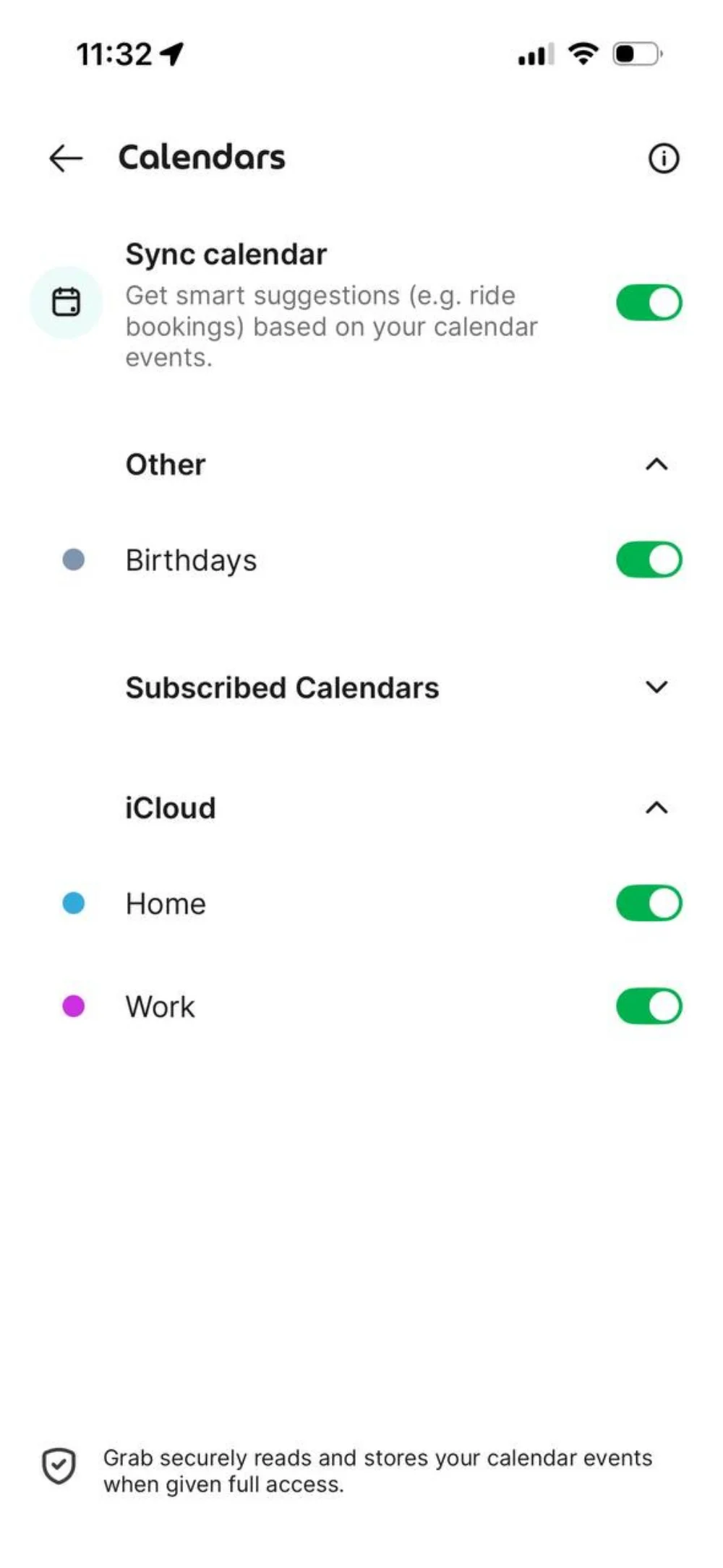The width and height of the screenshot is (723, 1568).
Task: Disable the Birthdays calendar
Action: [x=649, y=560]
